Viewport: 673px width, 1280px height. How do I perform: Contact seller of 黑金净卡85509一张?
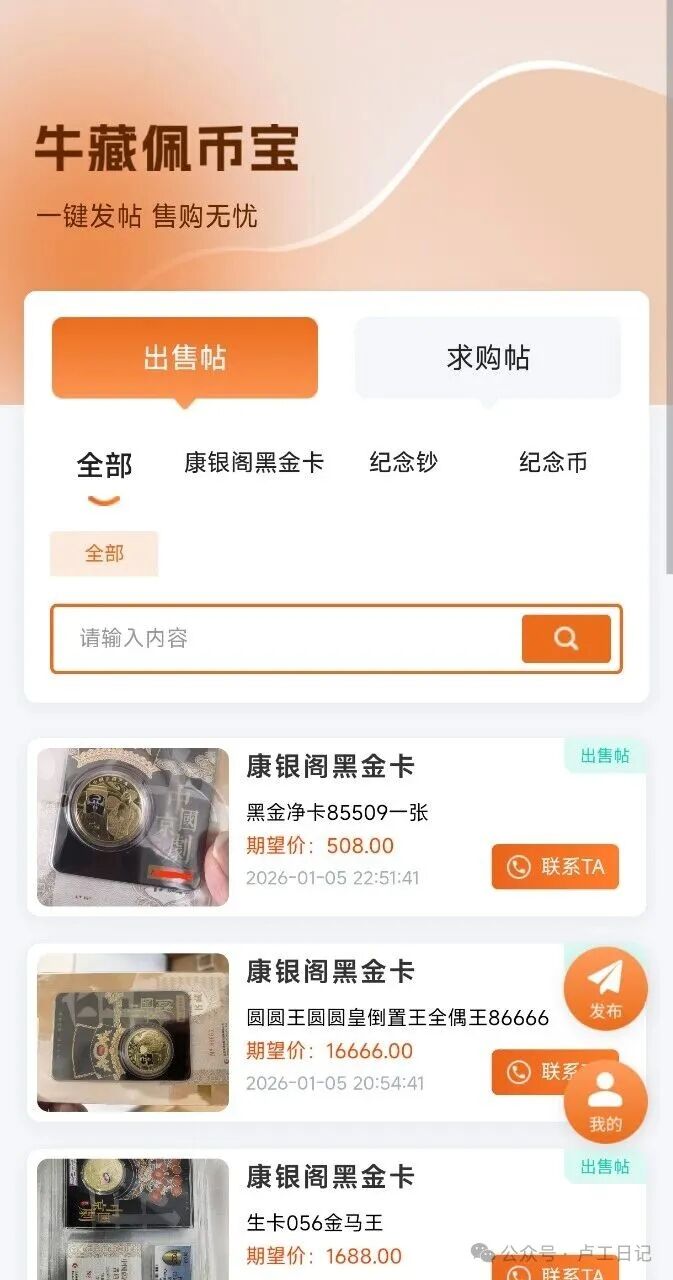[x=555, y=867]
